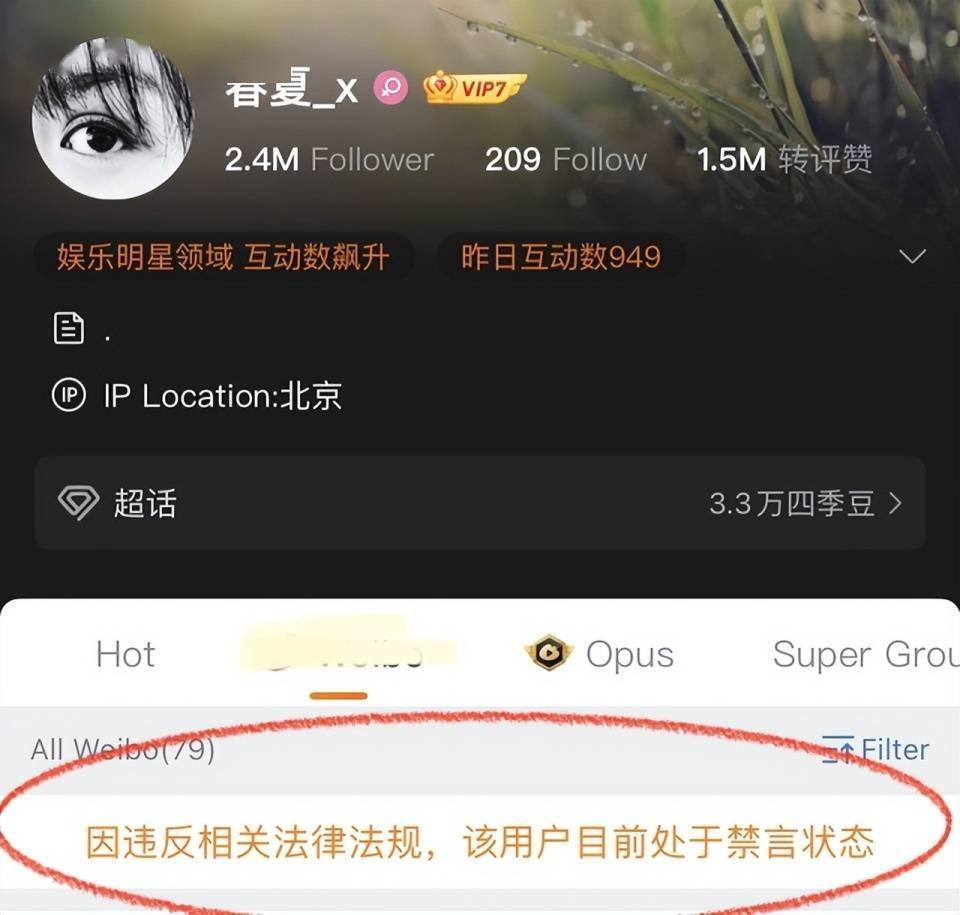This screenshot has width=960, height=915.
Task: Open the profile avatar photo
Action: coord(113,119)
